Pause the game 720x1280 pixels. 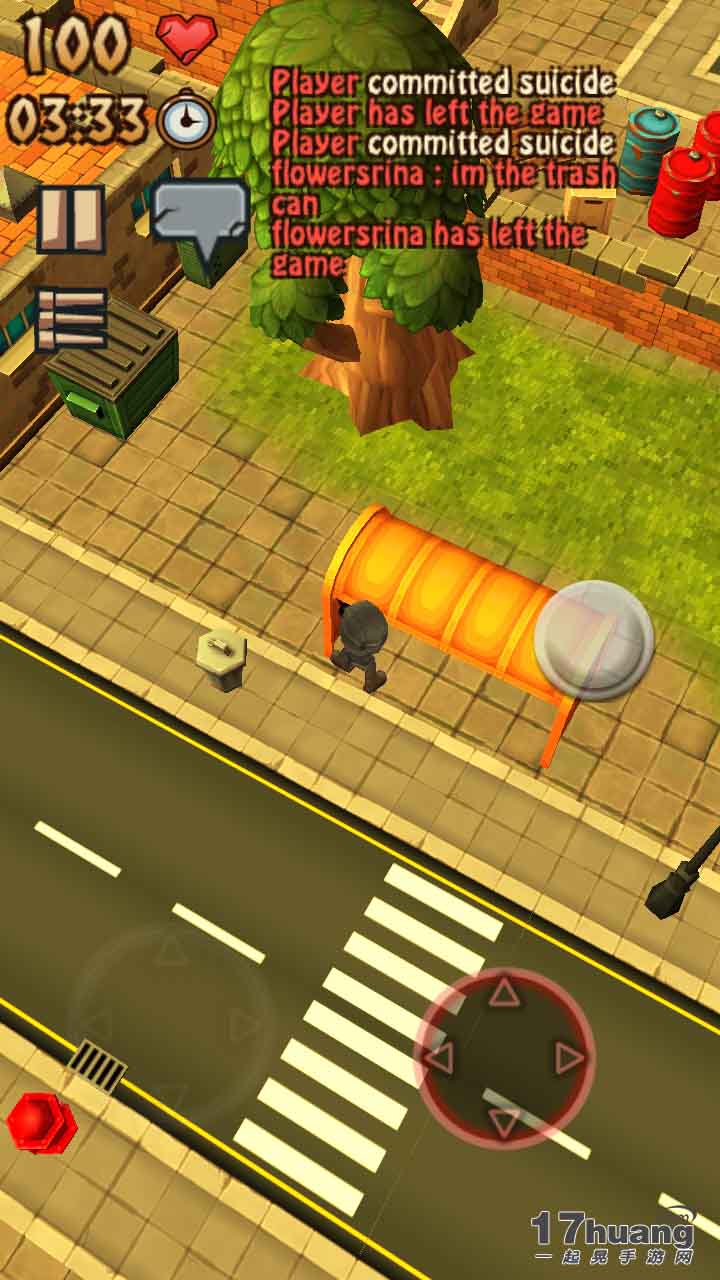70,219
